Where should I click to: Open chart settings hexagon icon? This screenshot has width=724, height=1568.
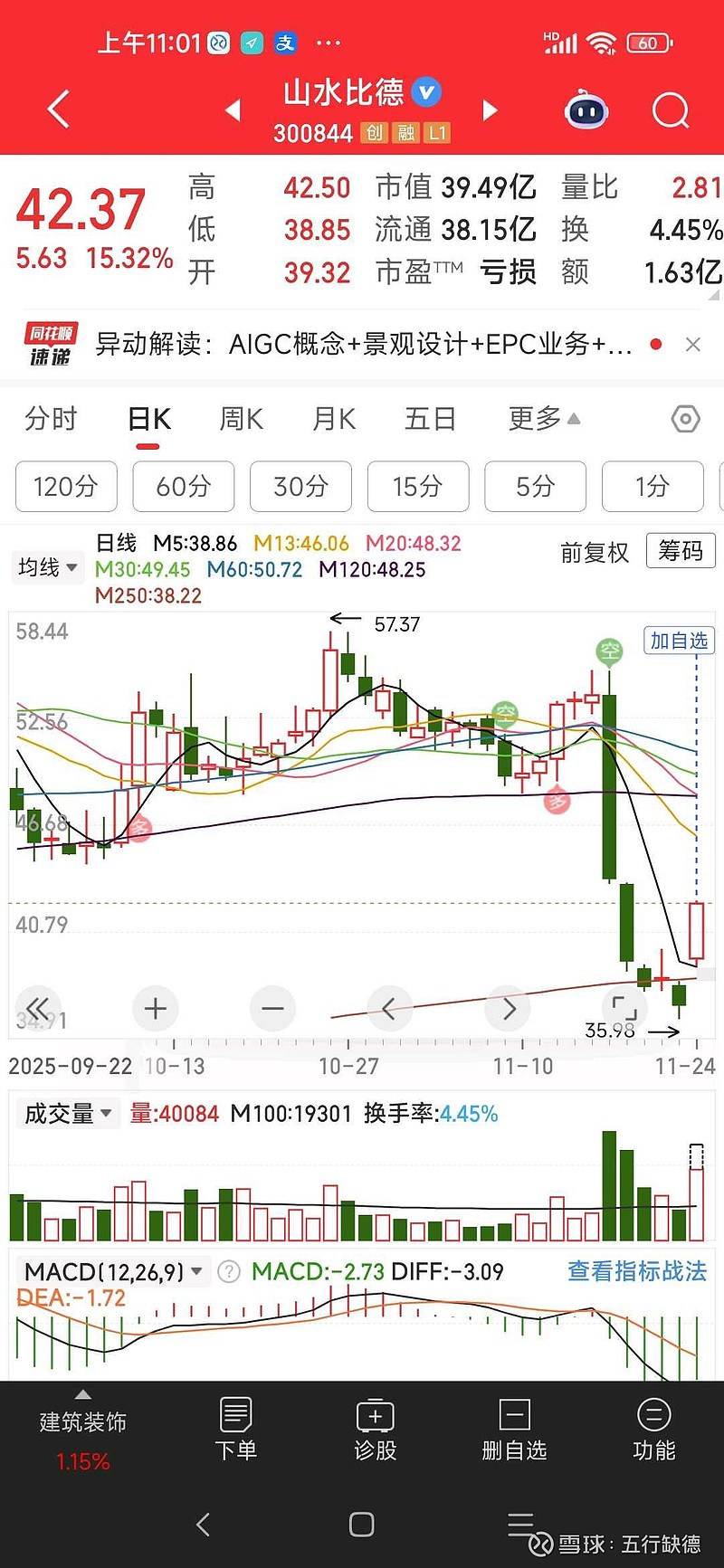pos(685,419)
